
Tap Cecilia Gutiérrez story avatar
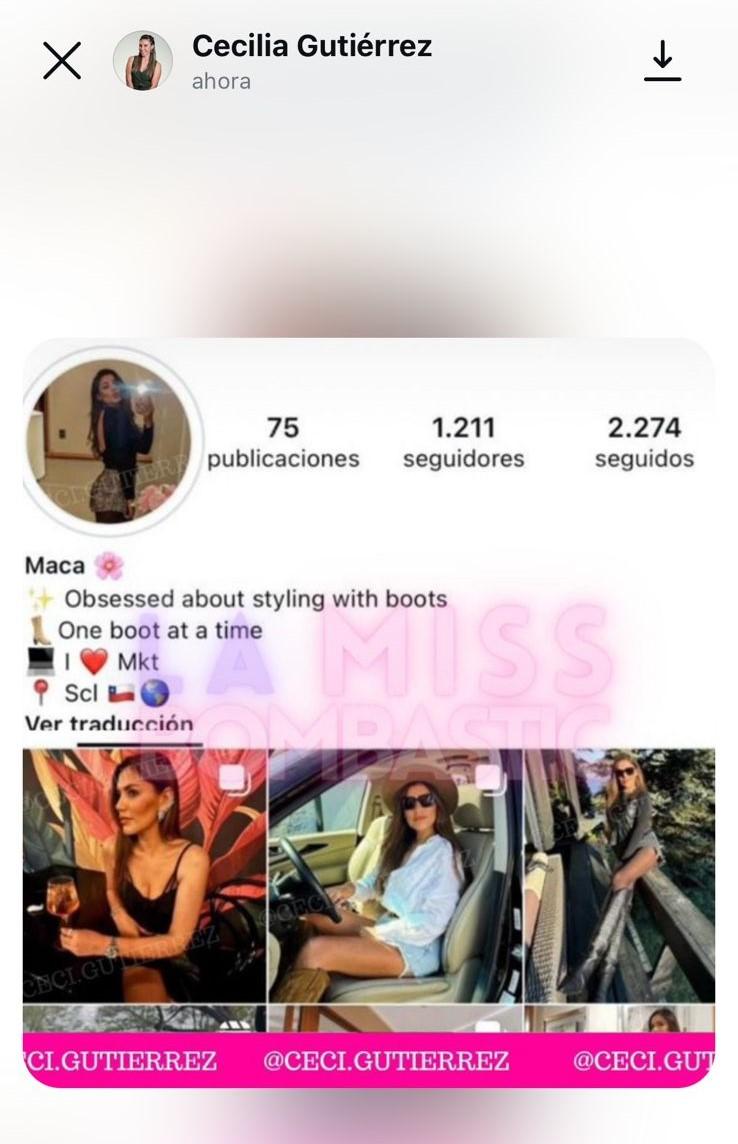click(x=145, y=60)
